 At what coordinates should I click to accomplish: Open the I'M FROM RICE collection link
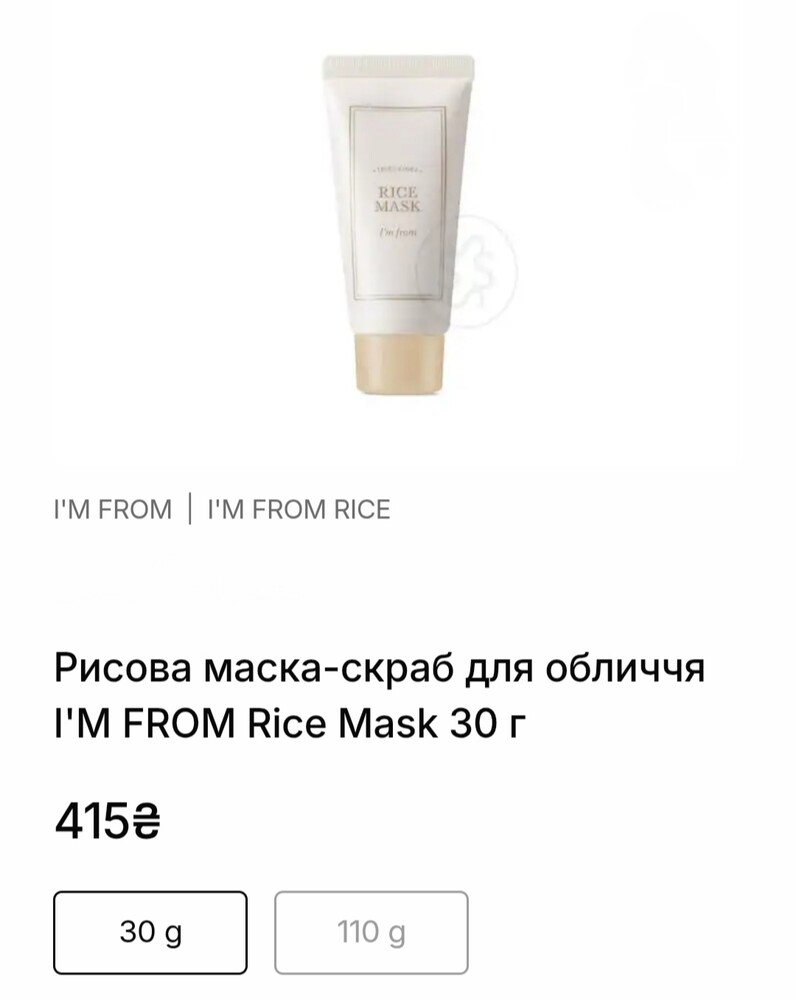[298, 509]
